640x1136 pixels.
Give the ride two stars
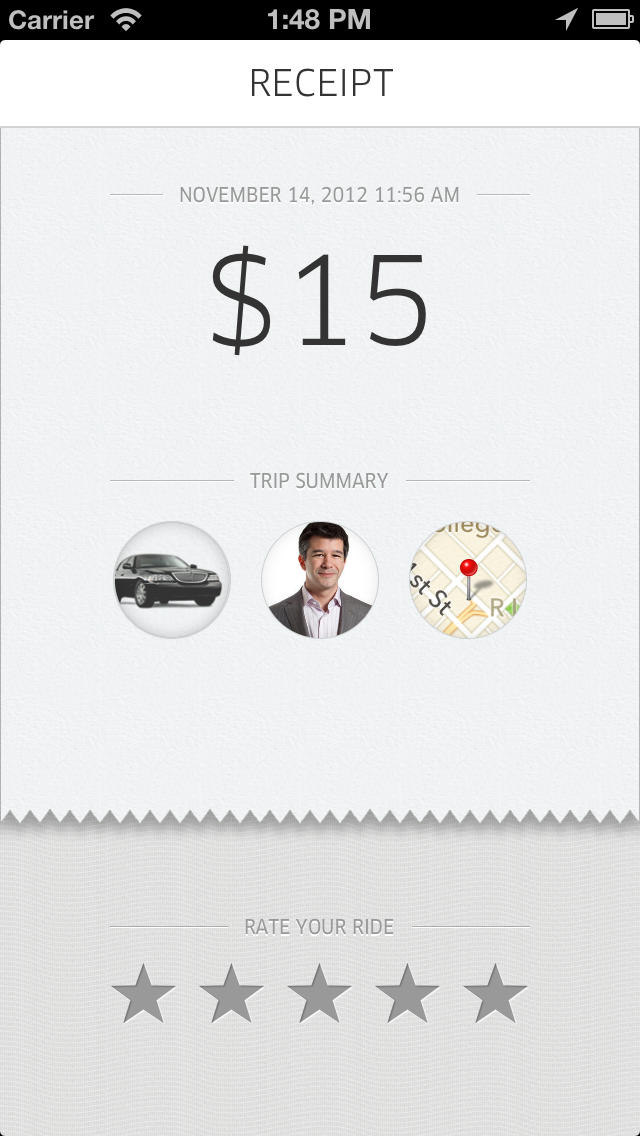click(231, 994)
